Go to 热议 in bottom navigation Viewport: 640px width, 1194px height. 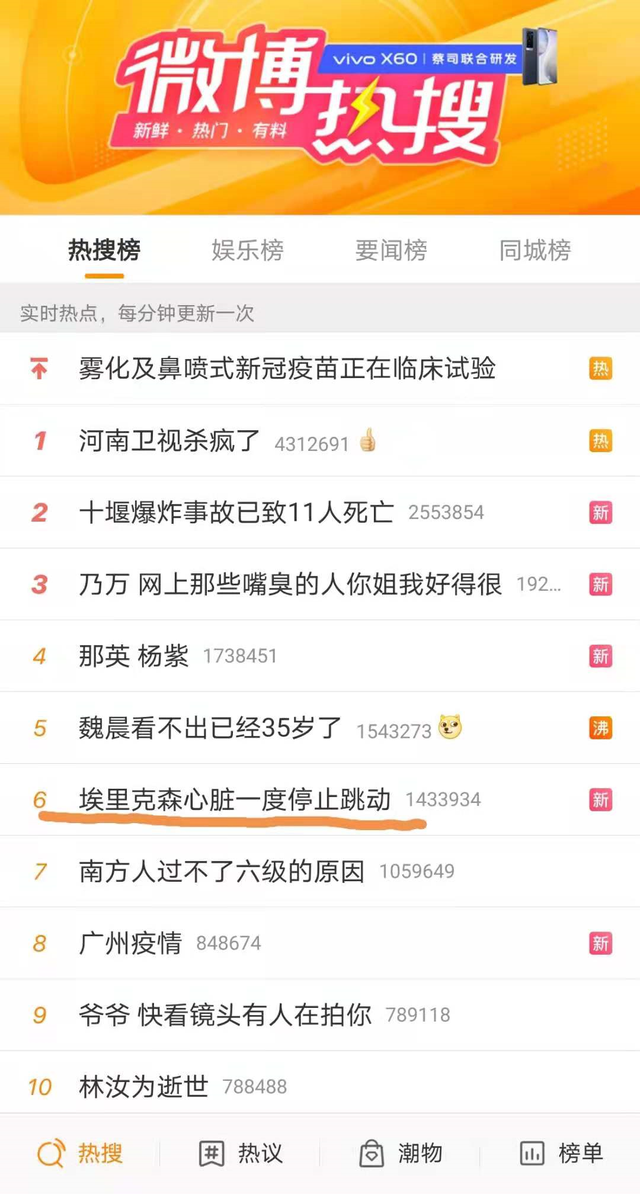[x=239, y=1154]
